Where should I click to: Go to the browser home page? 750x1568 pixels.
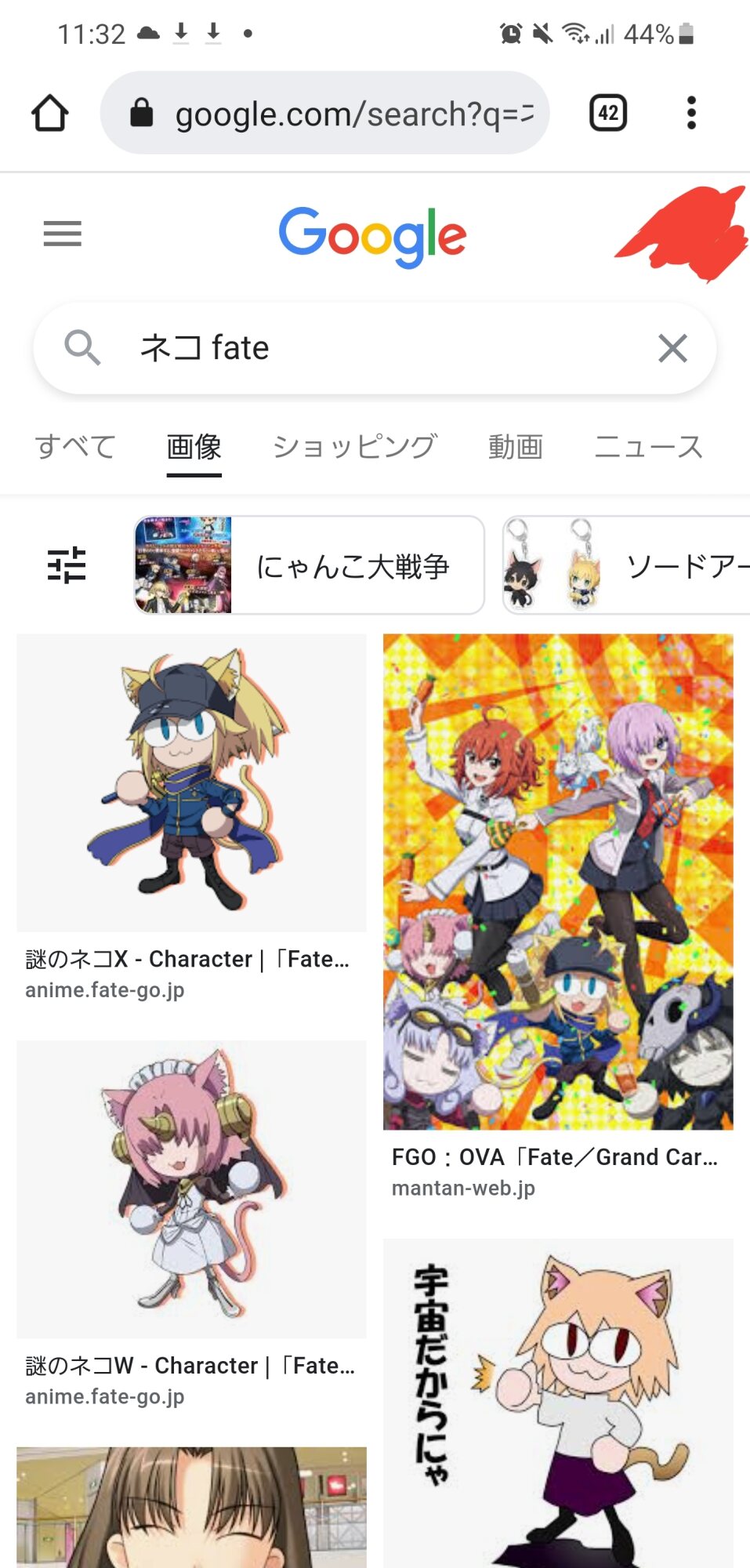50,113
